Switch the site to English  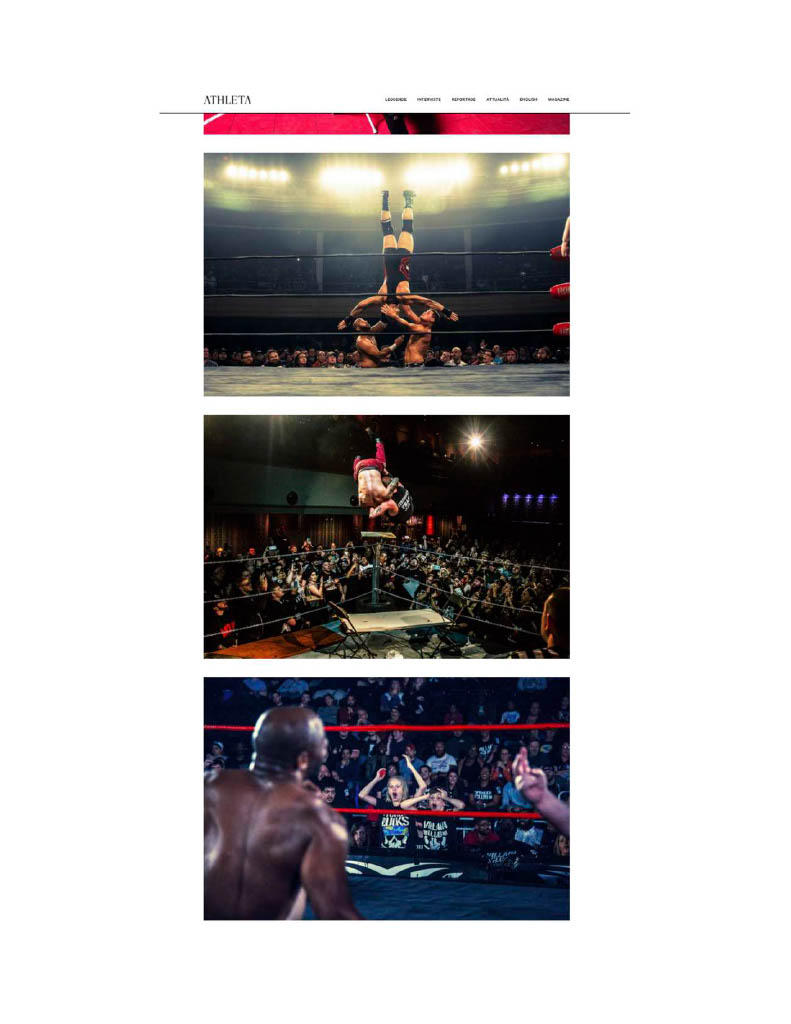[x=528, y=100]
